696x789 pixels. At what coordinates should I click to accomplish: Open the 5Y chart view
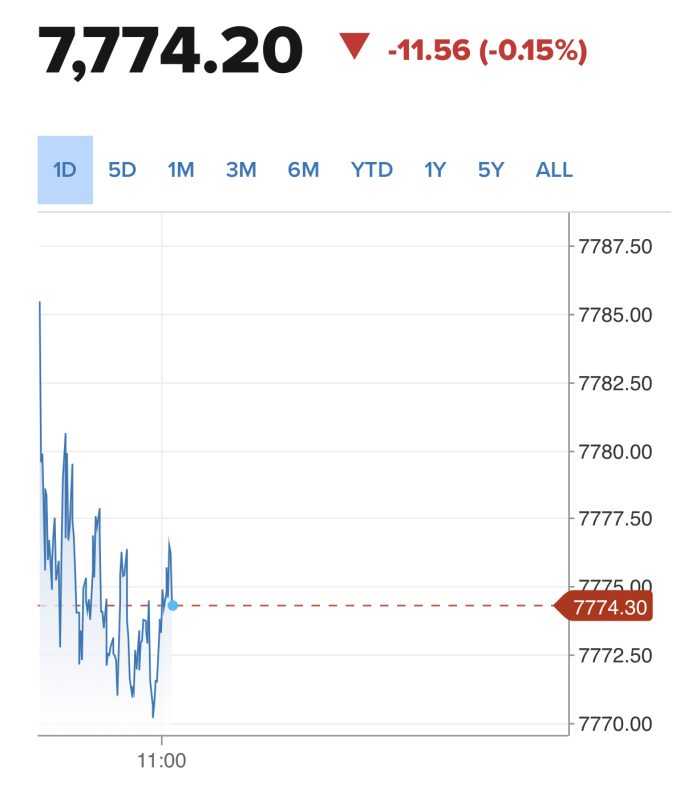point(491,170)
